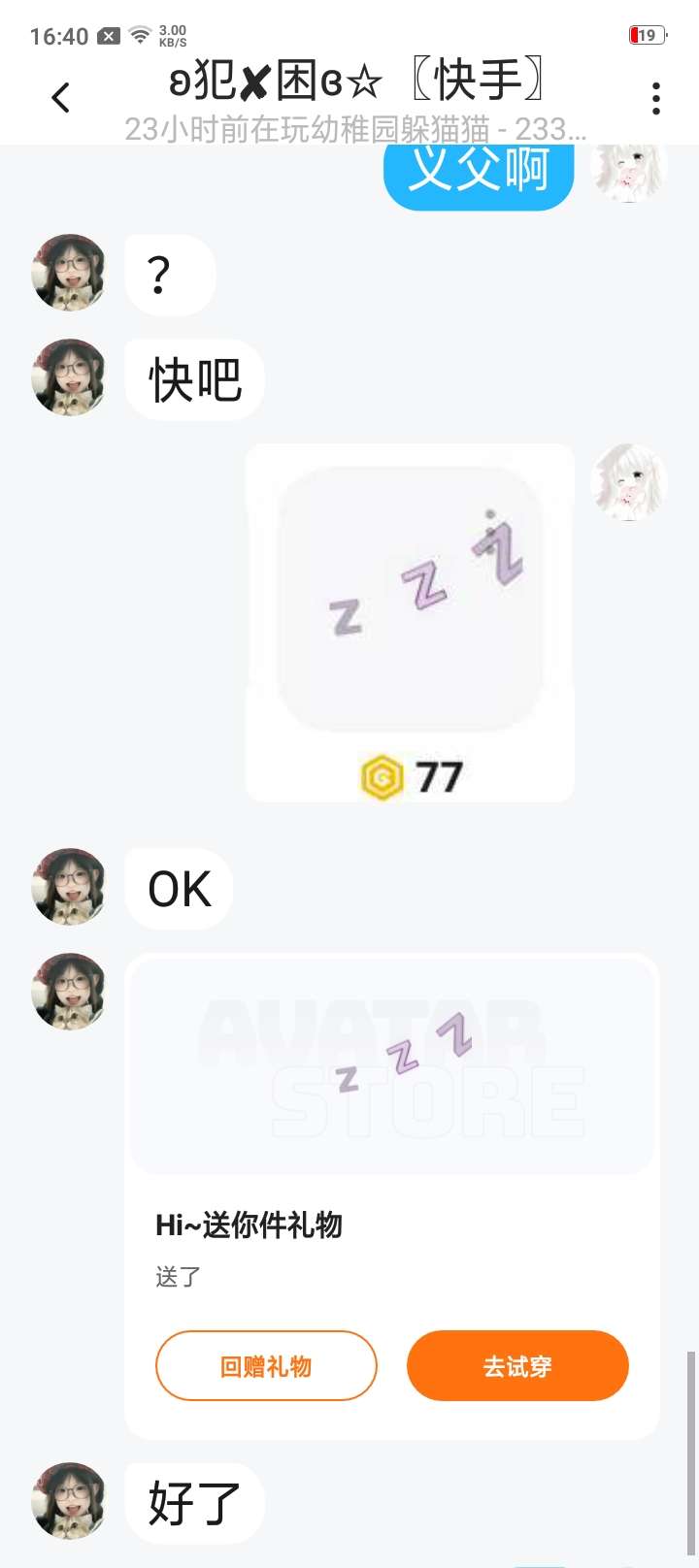Open the three-dot overflow menu
Viewport: 699px width, 1568px height.
(656, 98)
